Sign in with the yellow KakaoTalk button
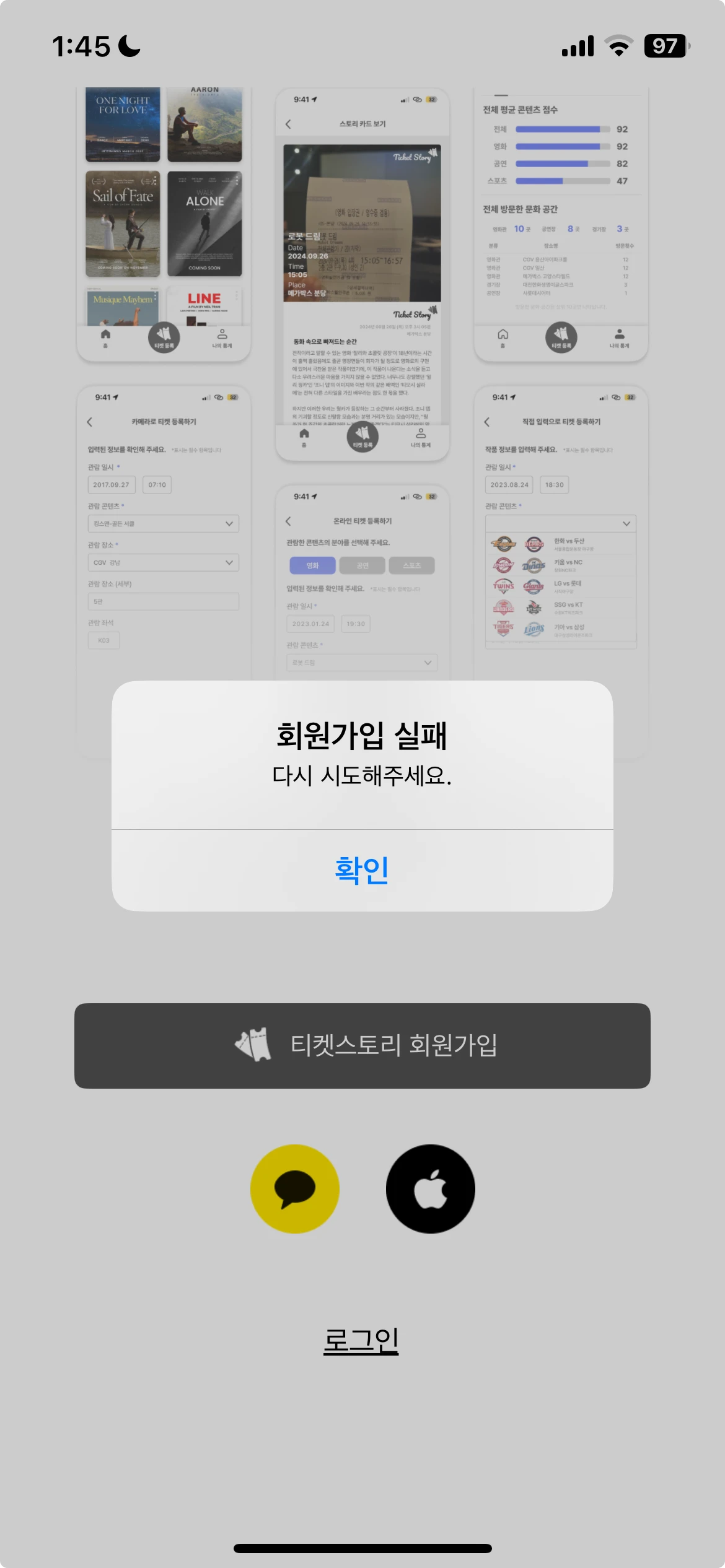Viewport: 725px width, 1568px height. (295, 1188)
